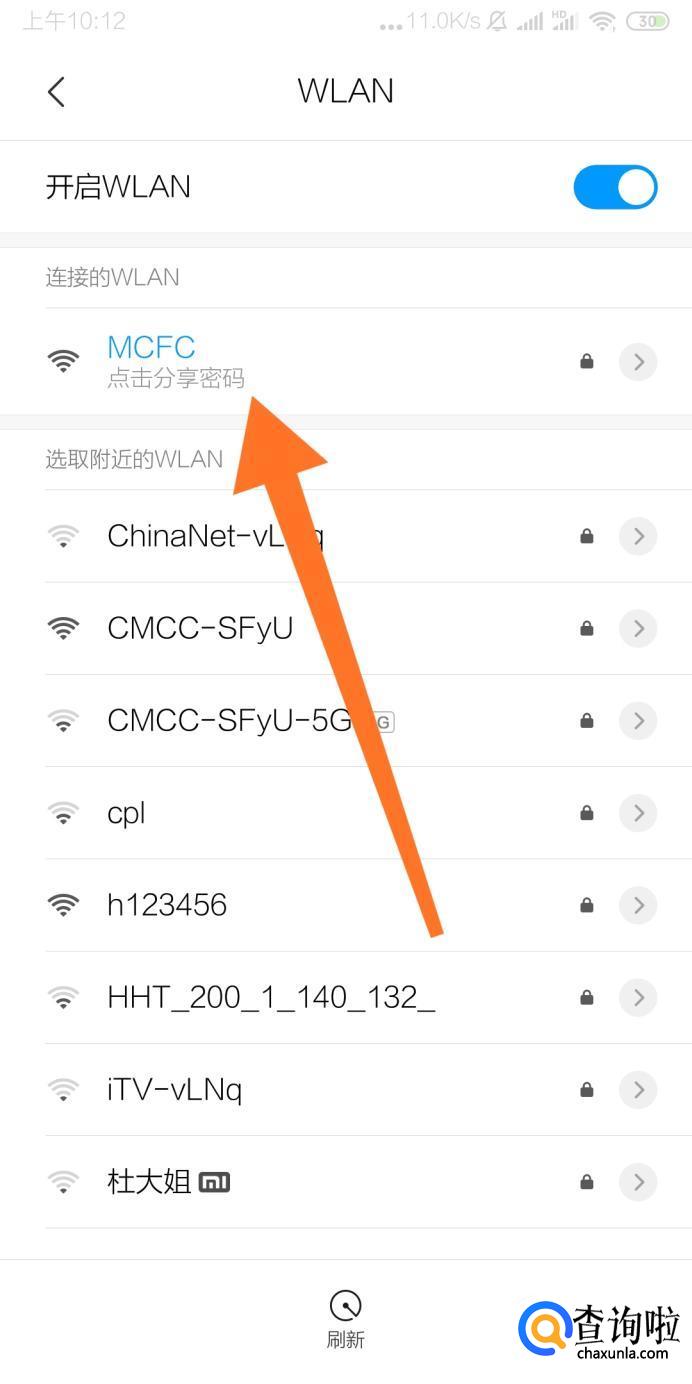Open details arrow for MCFC network
692x1384 pixels.
tap(638, 362)
